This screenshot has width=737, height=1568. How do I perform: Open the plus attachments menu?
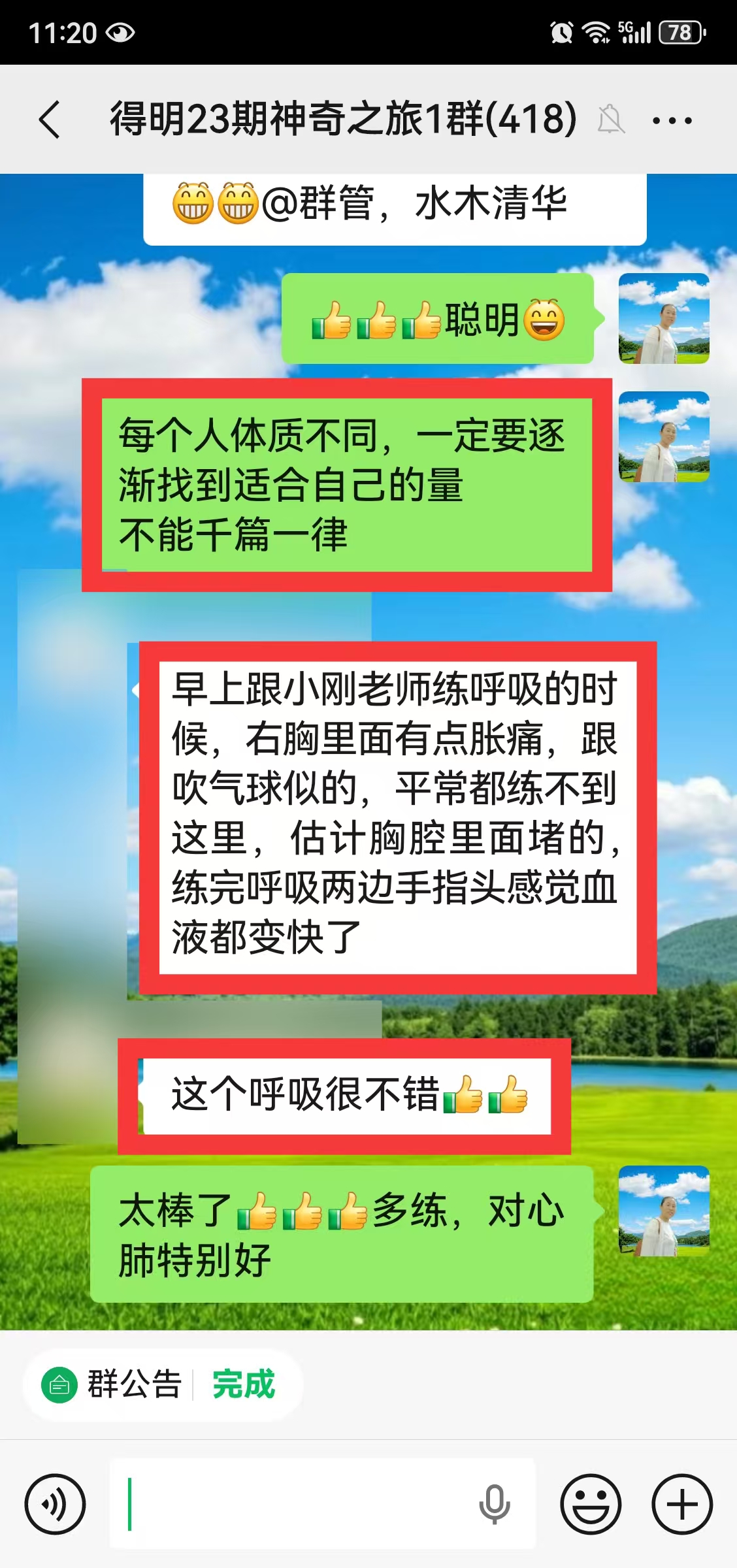tap(682, 1504)
